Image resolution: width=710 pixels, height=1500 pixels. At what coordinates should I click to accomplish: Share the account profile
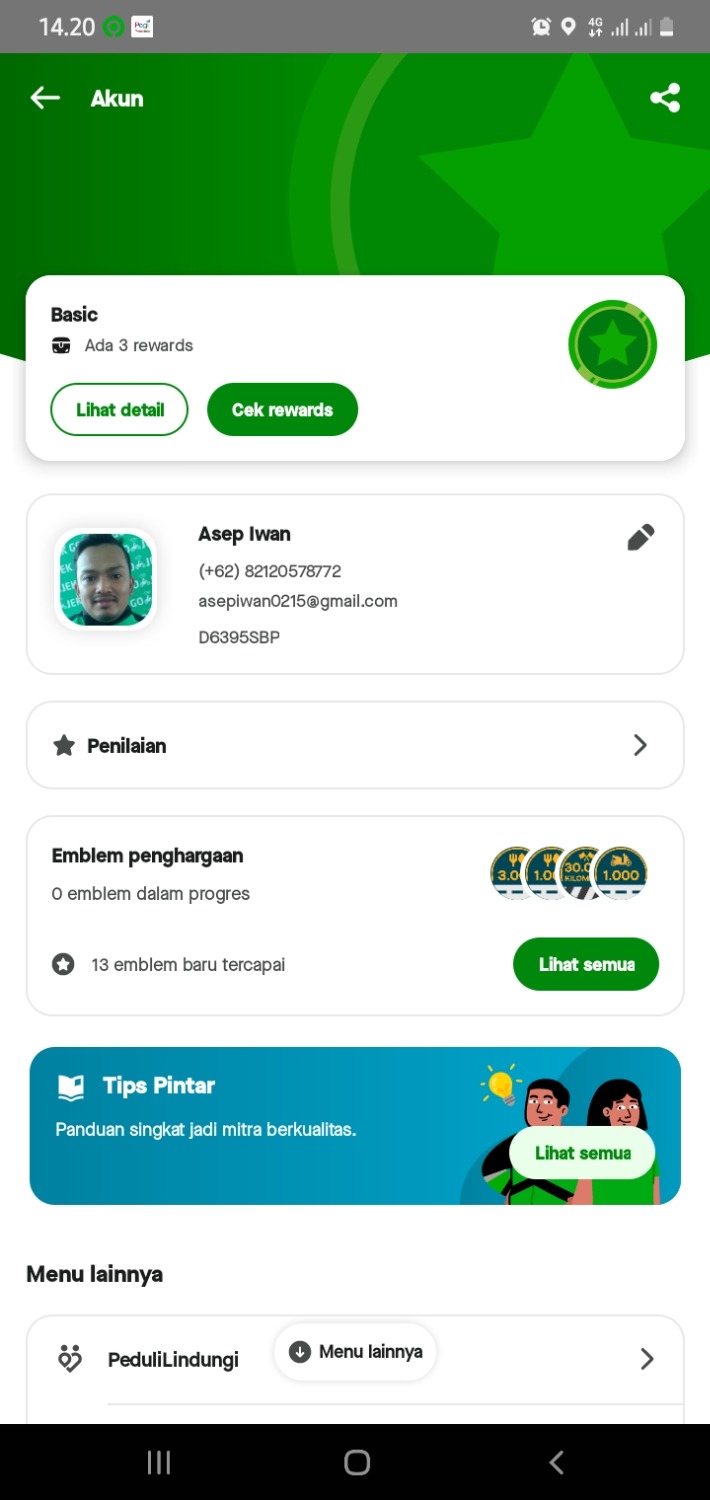click(665, 98)
